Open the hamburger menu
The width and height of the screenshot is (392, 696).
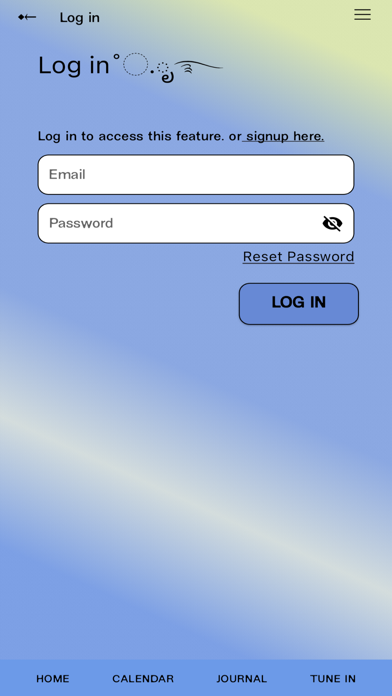[x=362, y=14]
